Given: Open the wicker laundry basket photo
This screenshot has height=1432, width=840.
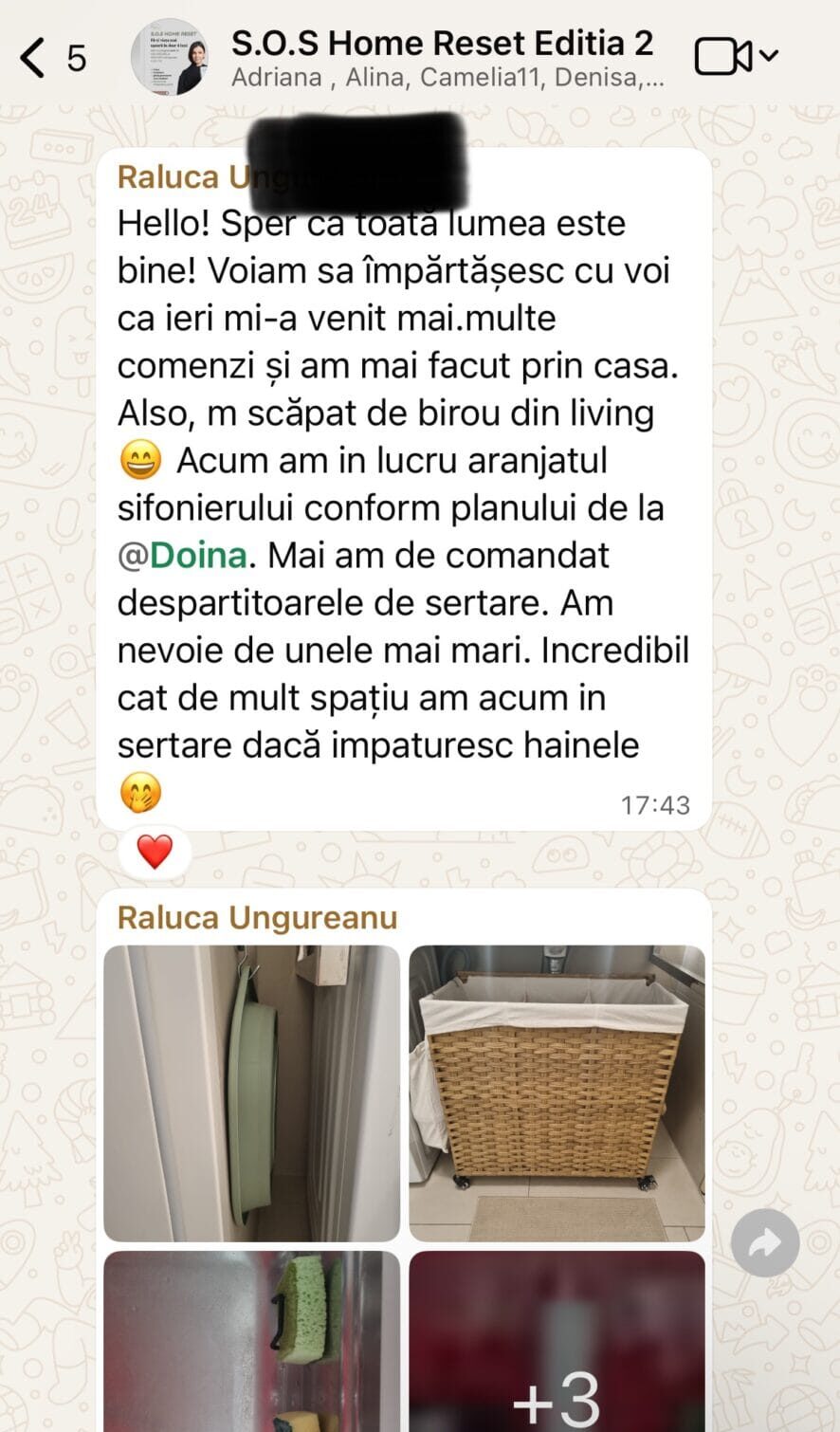Looking at the screenshot, I should click(557, 1093).
